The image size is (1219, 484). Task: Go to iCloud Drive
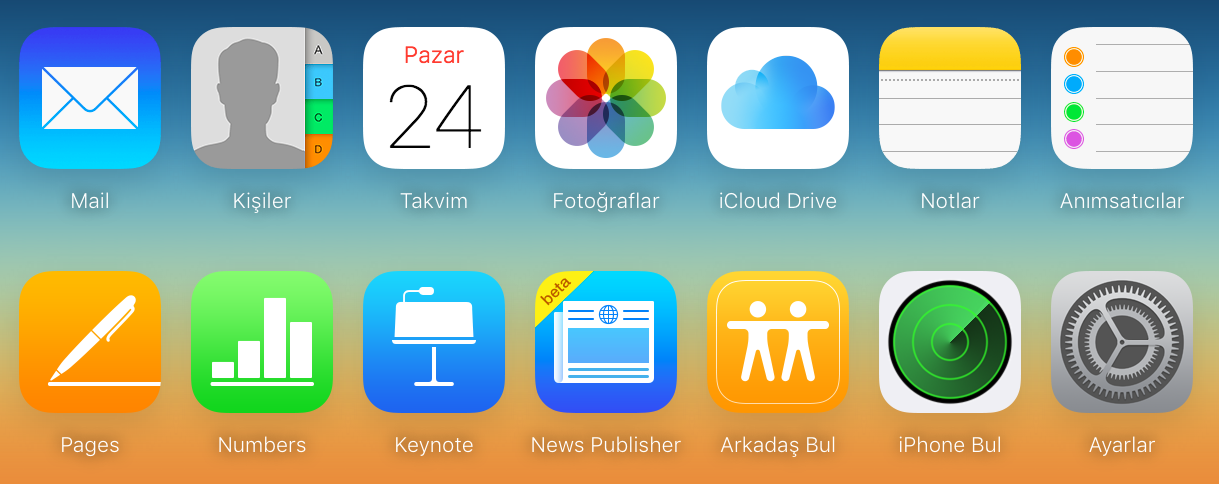coord(778,98)
